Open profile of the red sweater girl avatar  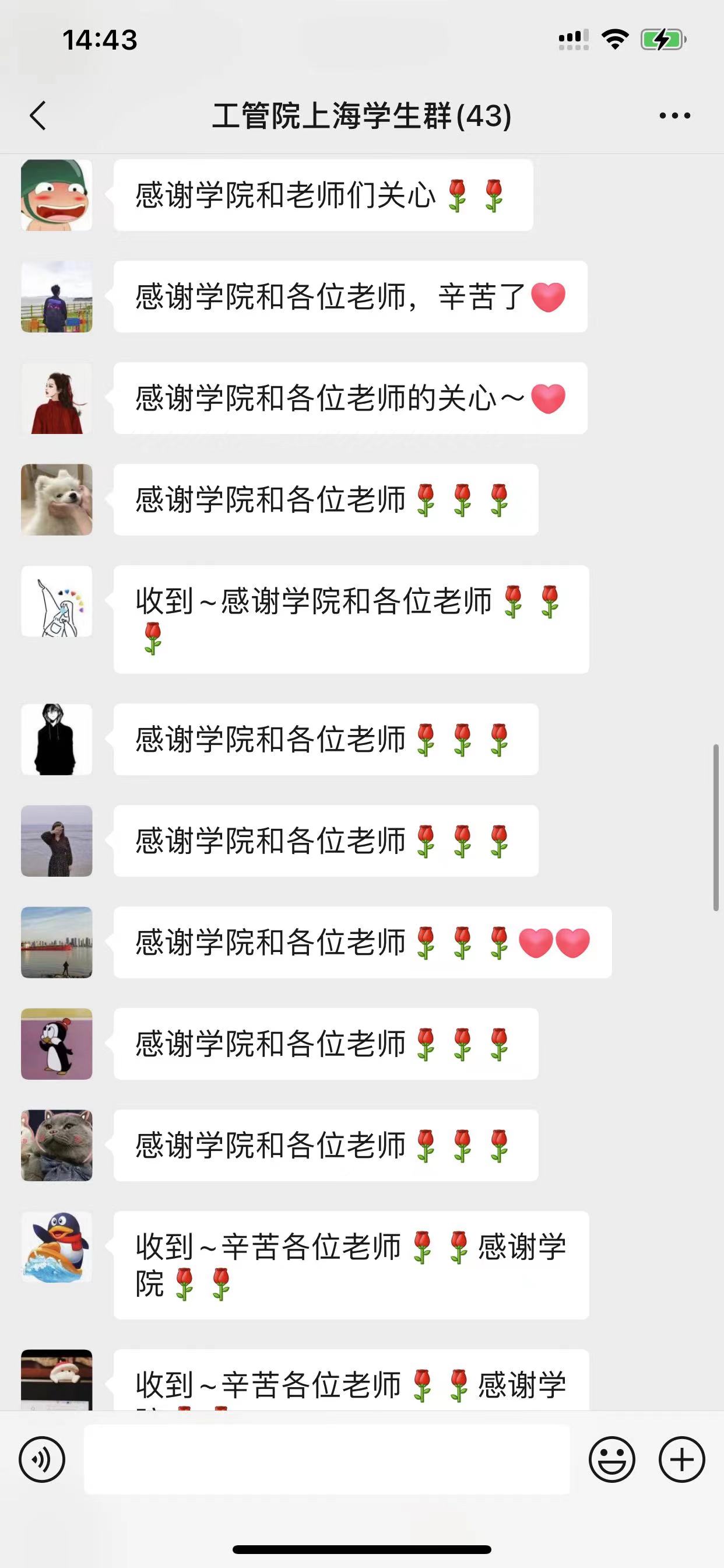coord(57,398)
